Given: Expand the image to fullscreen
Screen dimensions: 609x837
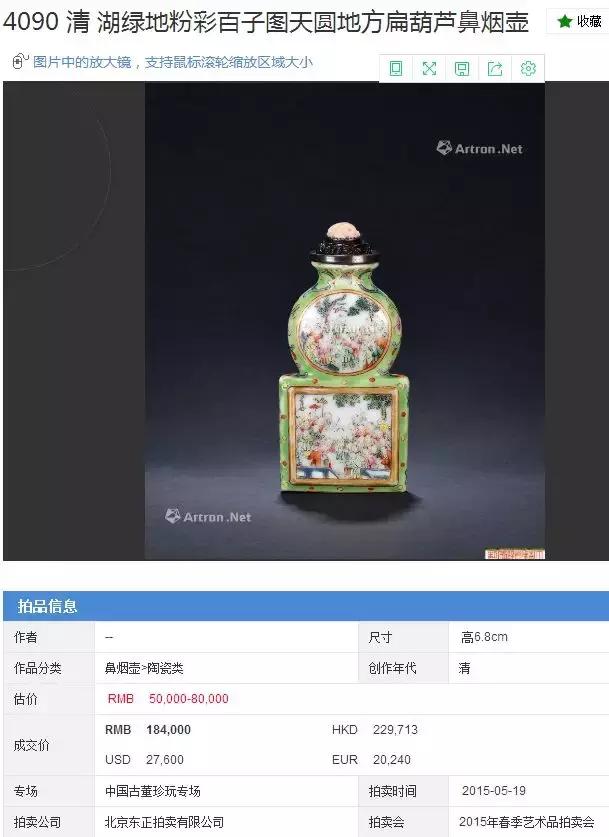Looking at the screenshot, I should tap(429, 68).
